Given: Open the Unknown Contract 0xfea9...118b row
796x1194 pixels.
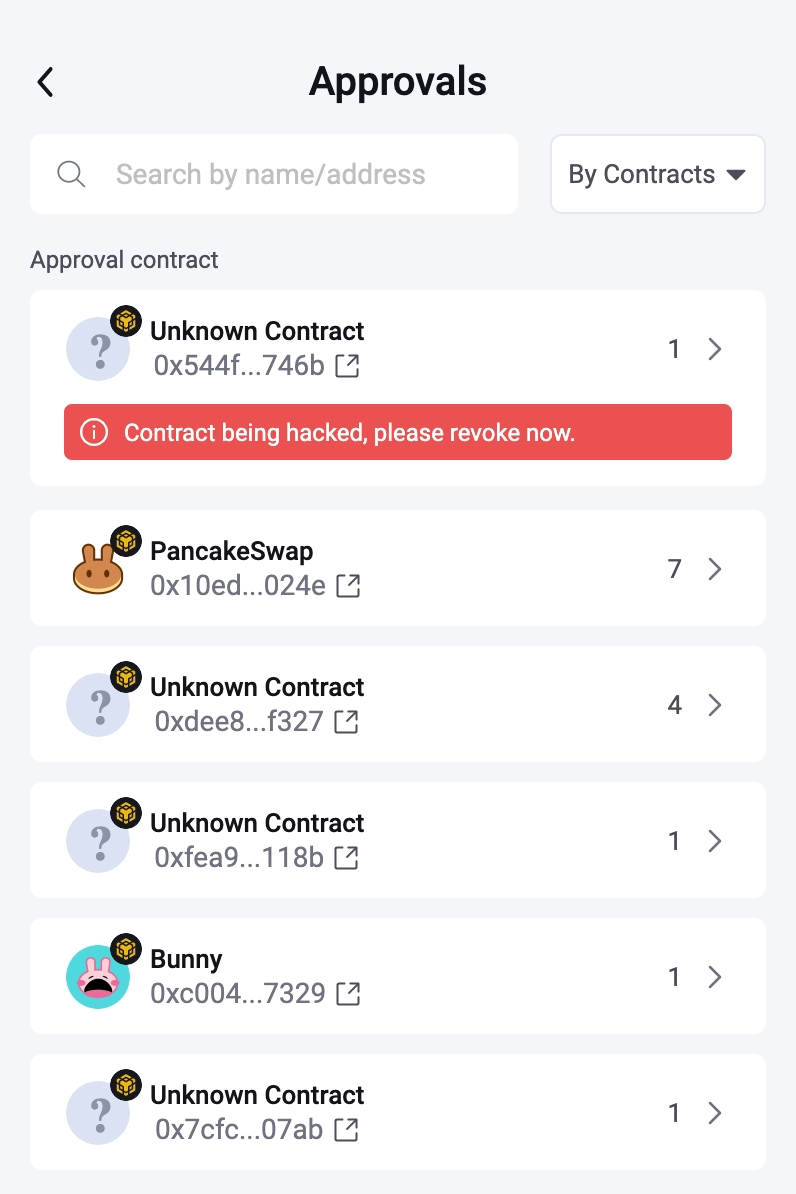Looking at the screenshot, I should [x=714, y=841].
